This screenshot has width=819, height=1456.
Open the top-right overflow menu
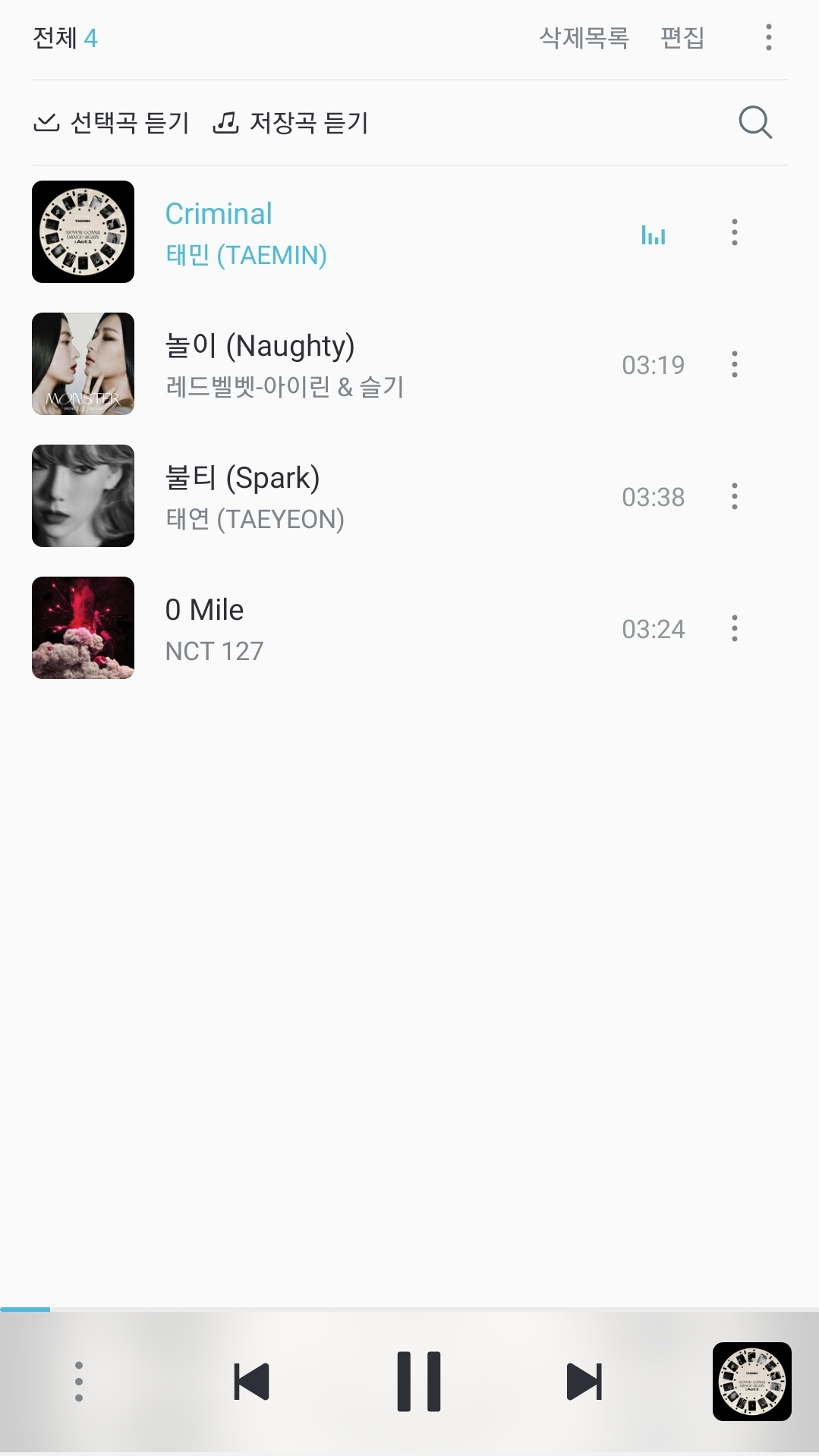(x=767, y=37)
